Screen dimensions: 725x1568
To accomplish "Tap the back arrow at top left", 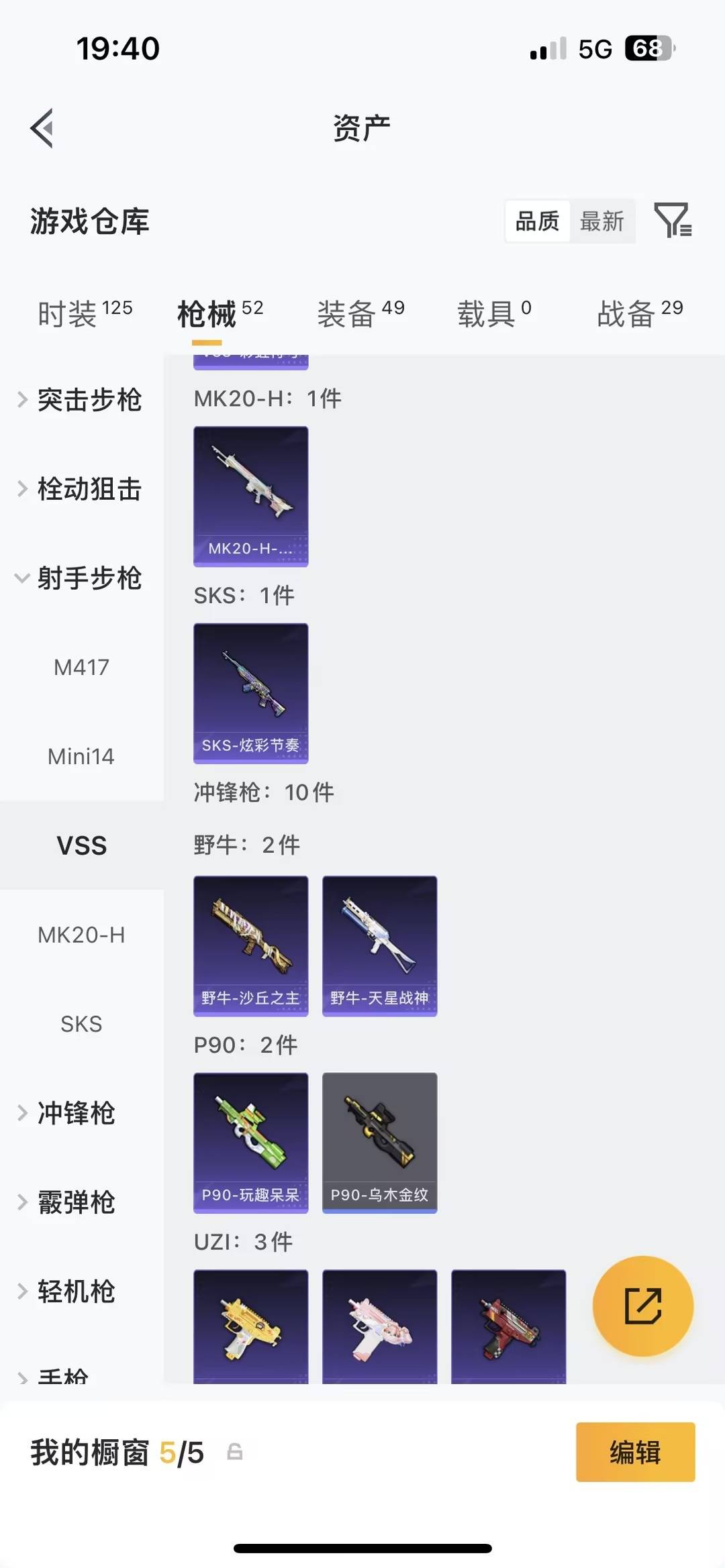I will click(42, 127).
